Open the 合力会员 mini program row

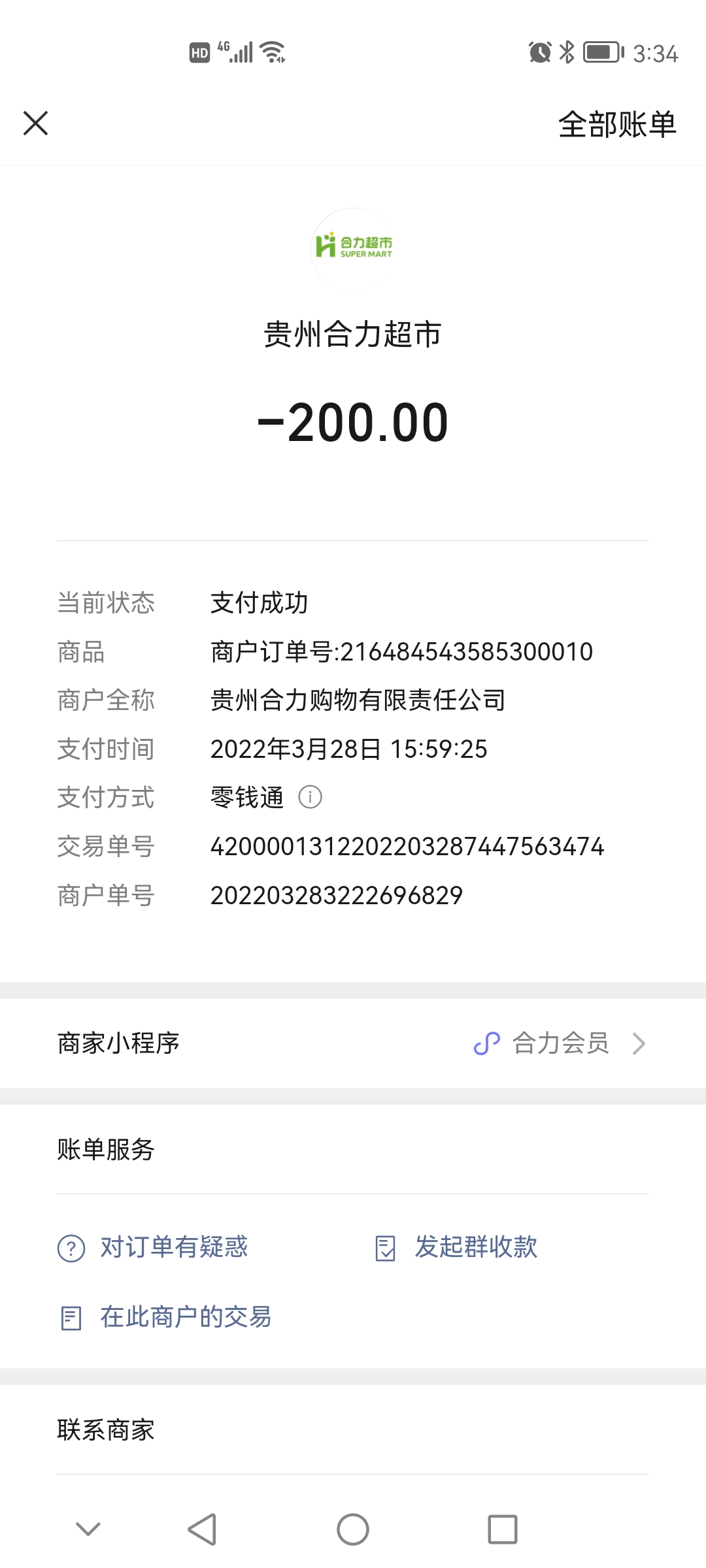tap(560, 1043)
